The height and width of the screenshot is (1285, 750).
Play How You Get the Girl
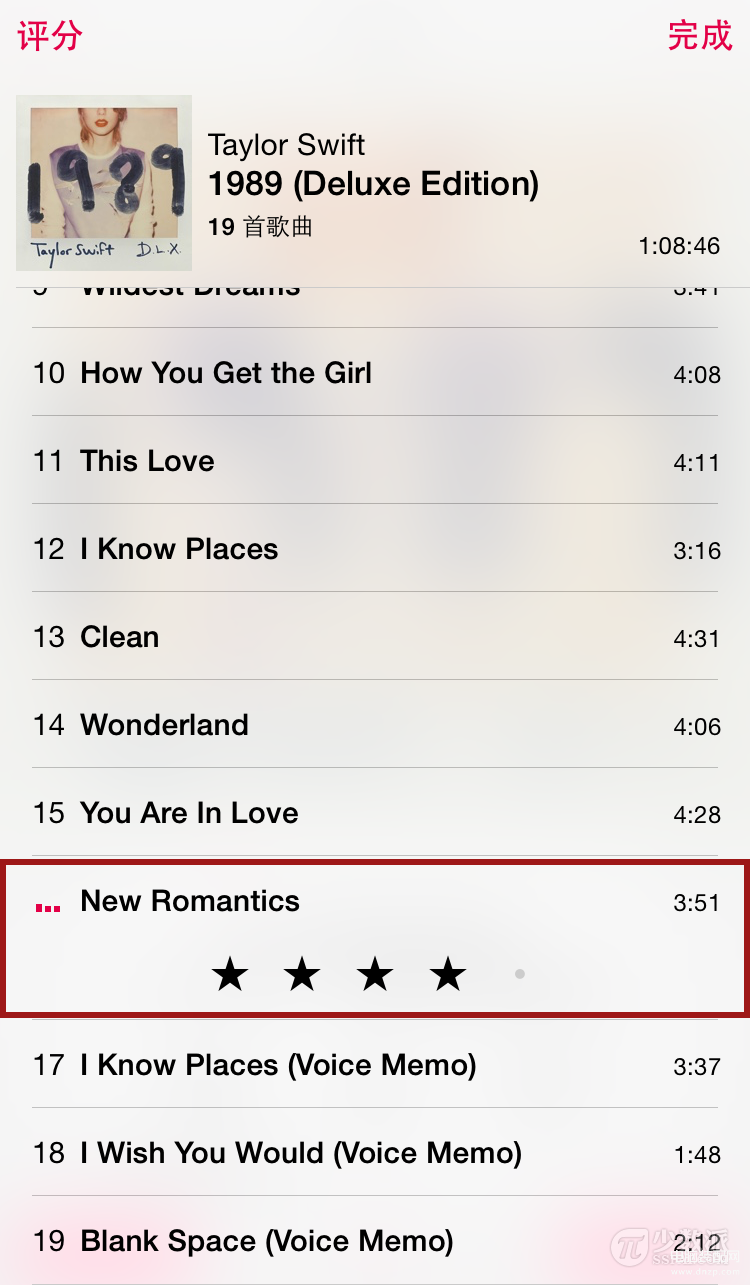[x=375, y=373]
